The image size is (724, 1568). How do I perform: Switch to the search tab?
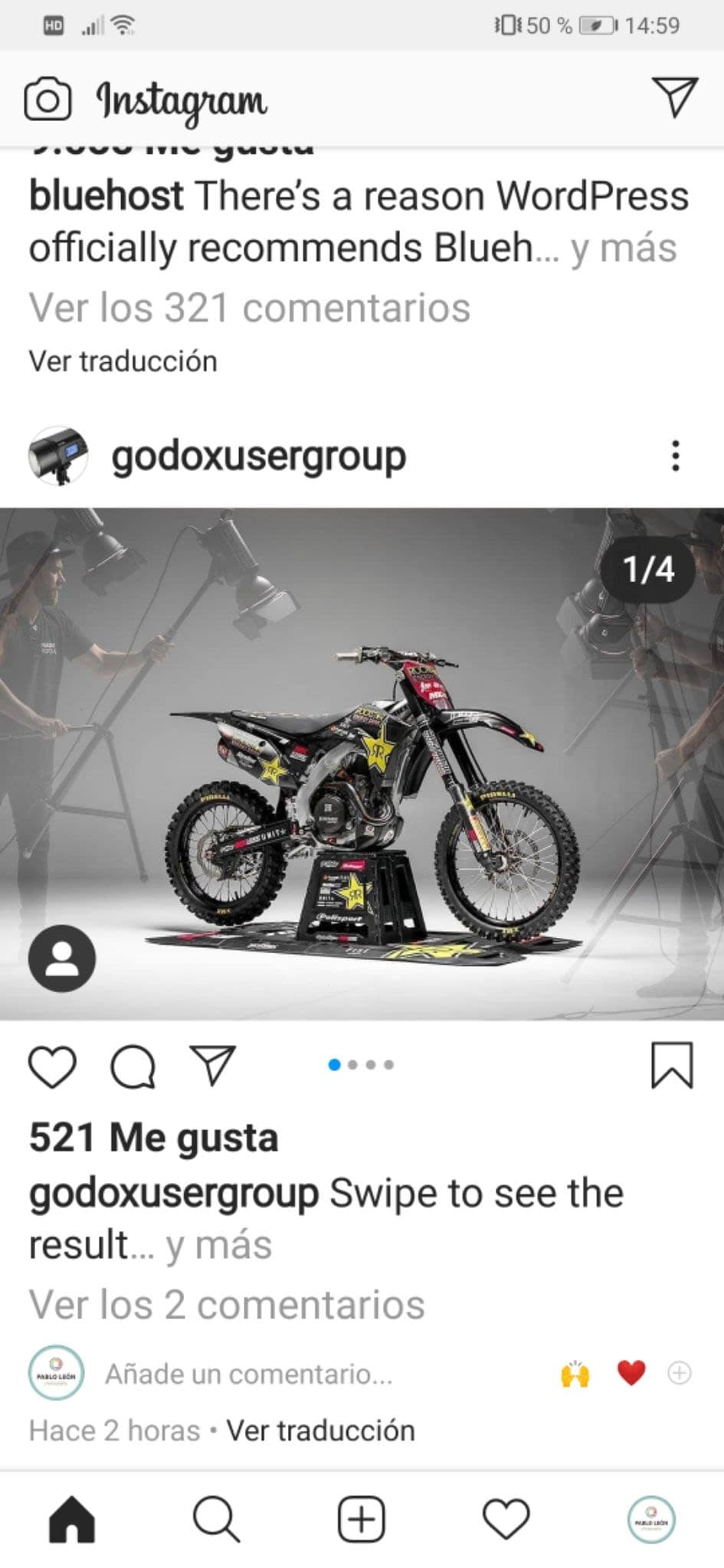coord(217,1519)
